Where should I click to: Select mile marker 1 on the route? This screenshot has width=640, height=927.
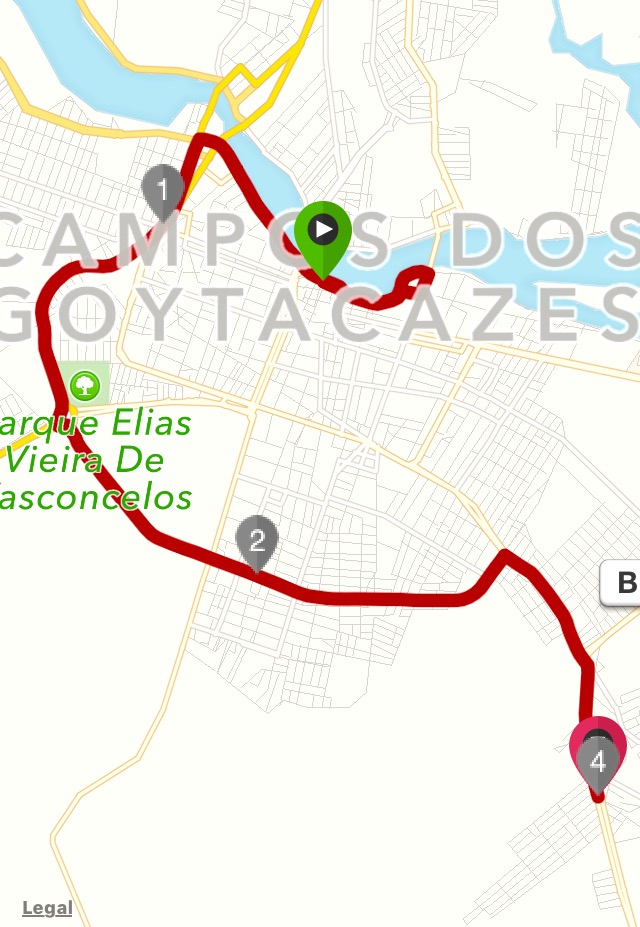[162, 188]
